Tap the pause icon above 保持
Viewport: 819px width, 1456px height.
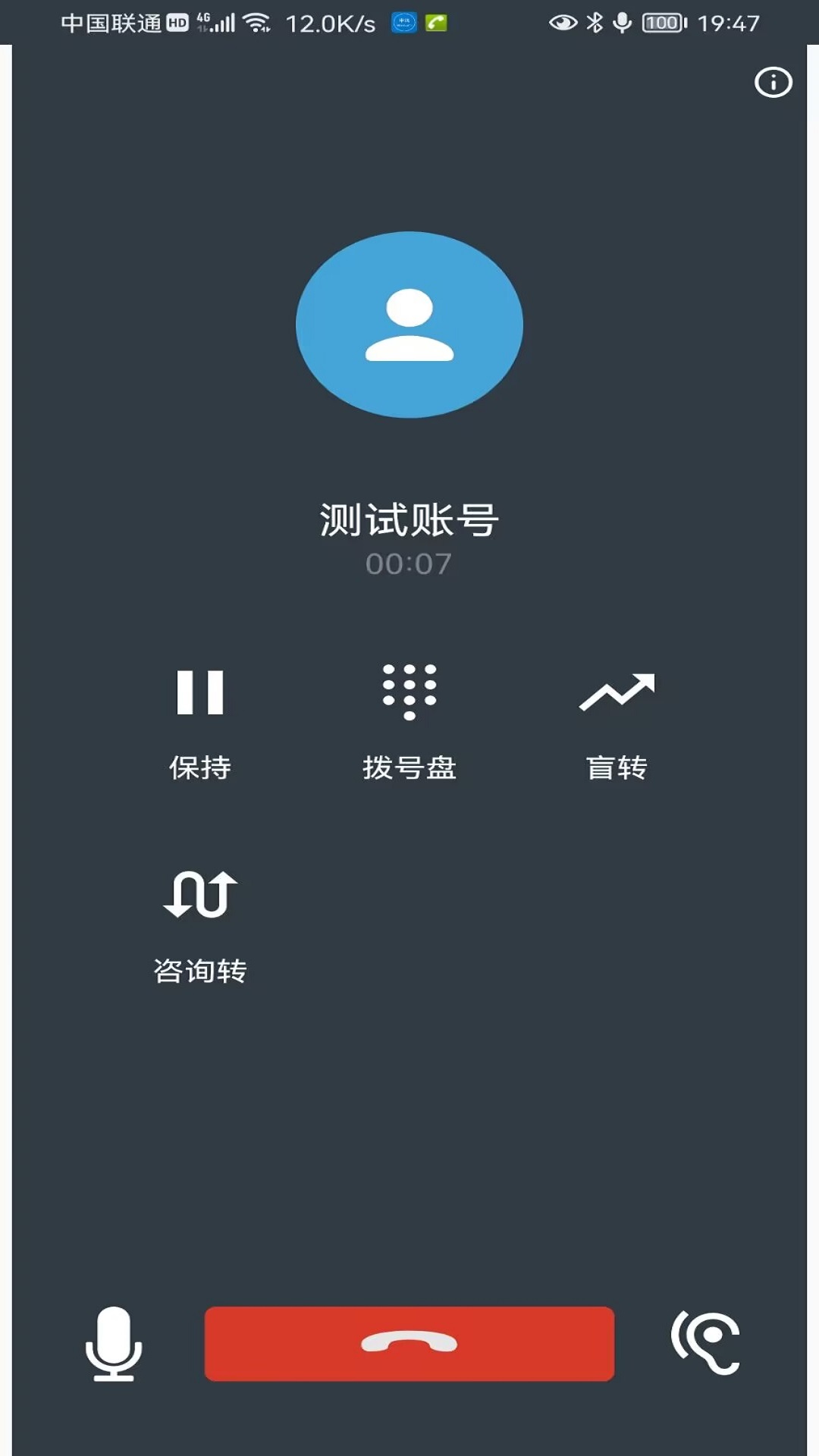point(200,694)
